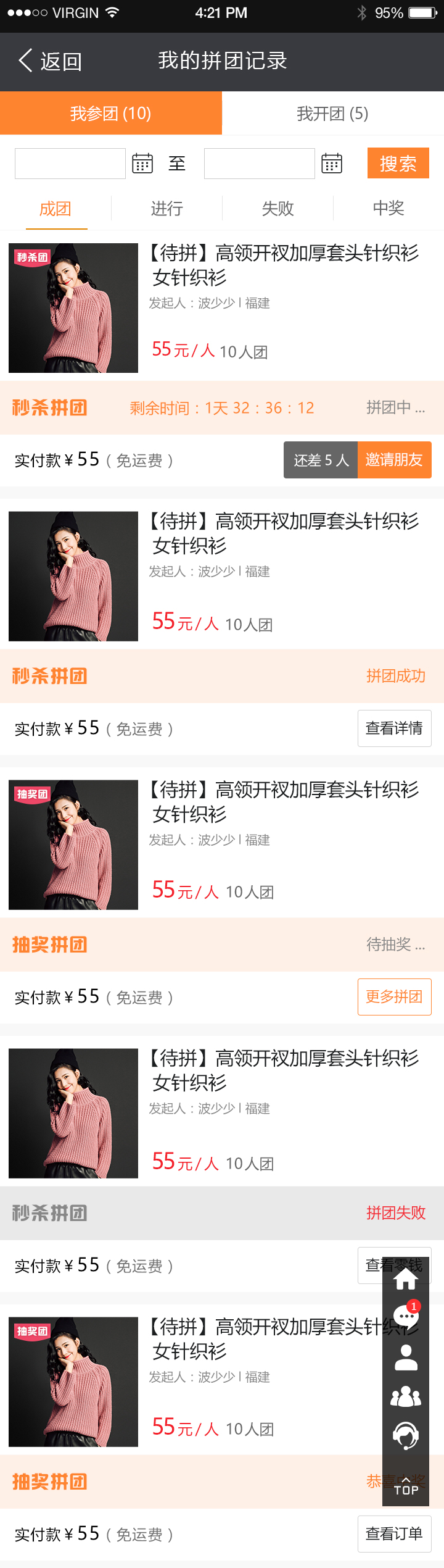Open the end date calendar picker
Image resolution: width=444 pixels, height=1568 pixels.
point(332,164)
